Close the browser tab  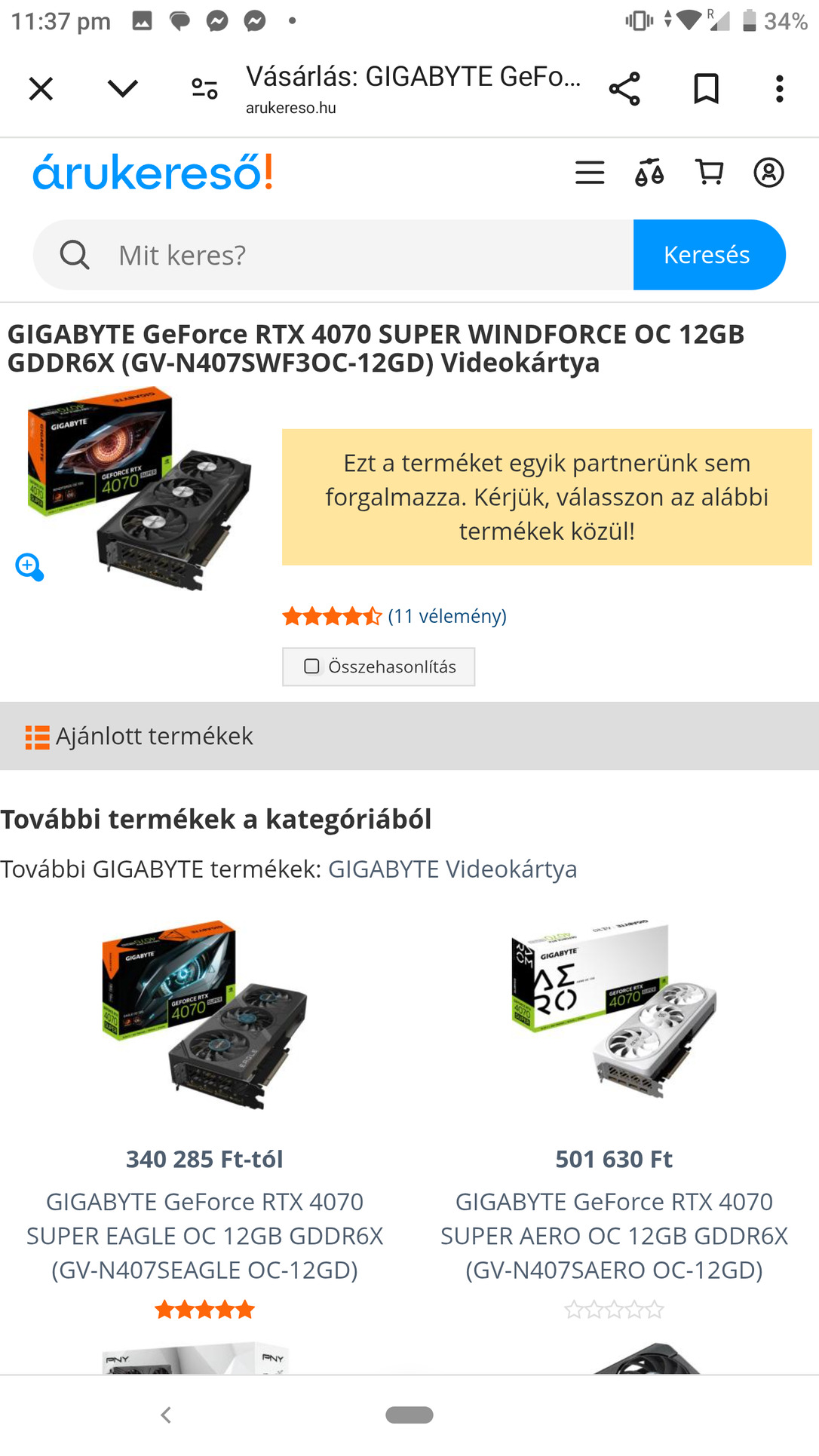click(x=41, y=89)
